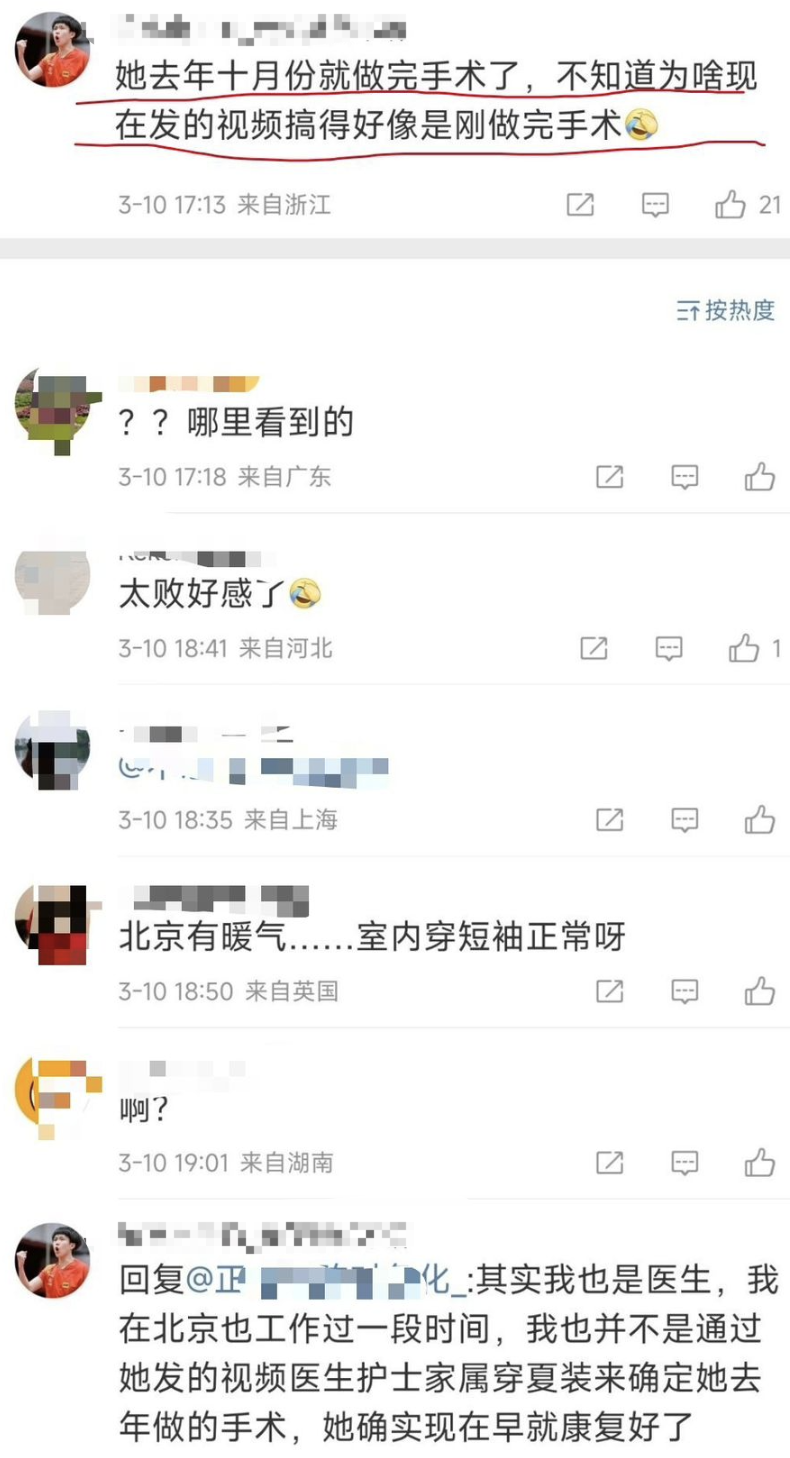Like the main comment about 去年十月份手术
790x1458 pixels.
(747, 205)
